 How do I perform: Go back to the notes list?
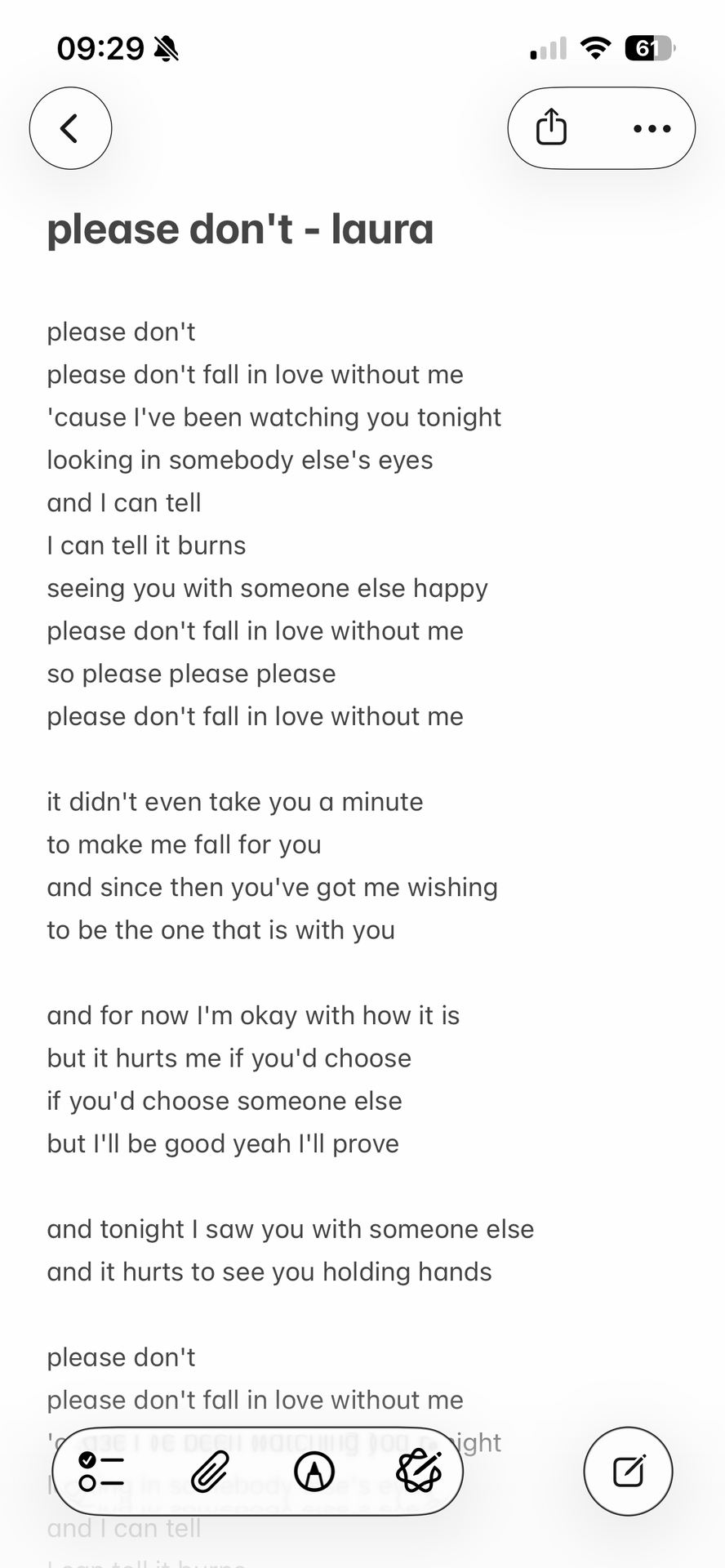point(70,128)
